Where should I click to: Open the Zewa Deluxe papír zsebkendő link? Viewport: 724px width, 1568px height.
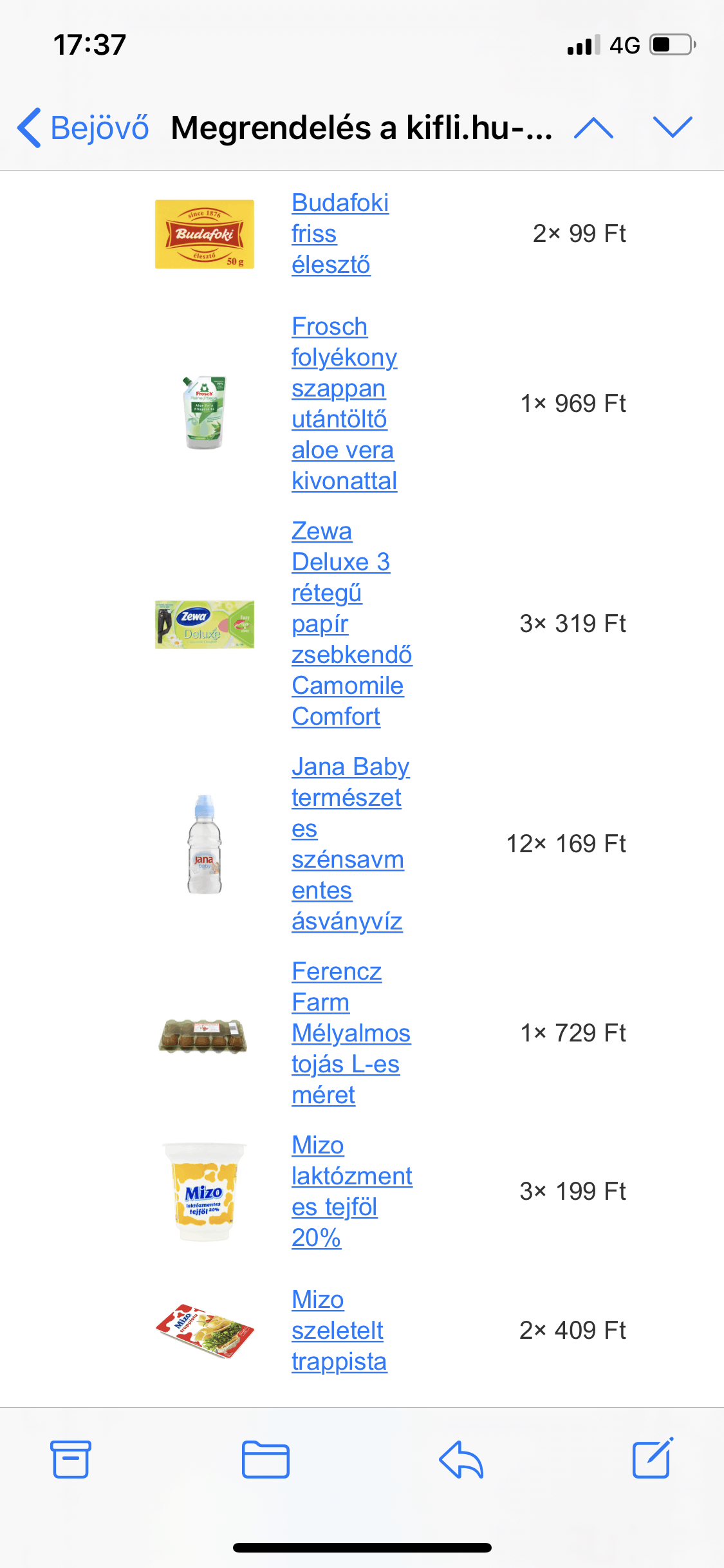point(352,624)
